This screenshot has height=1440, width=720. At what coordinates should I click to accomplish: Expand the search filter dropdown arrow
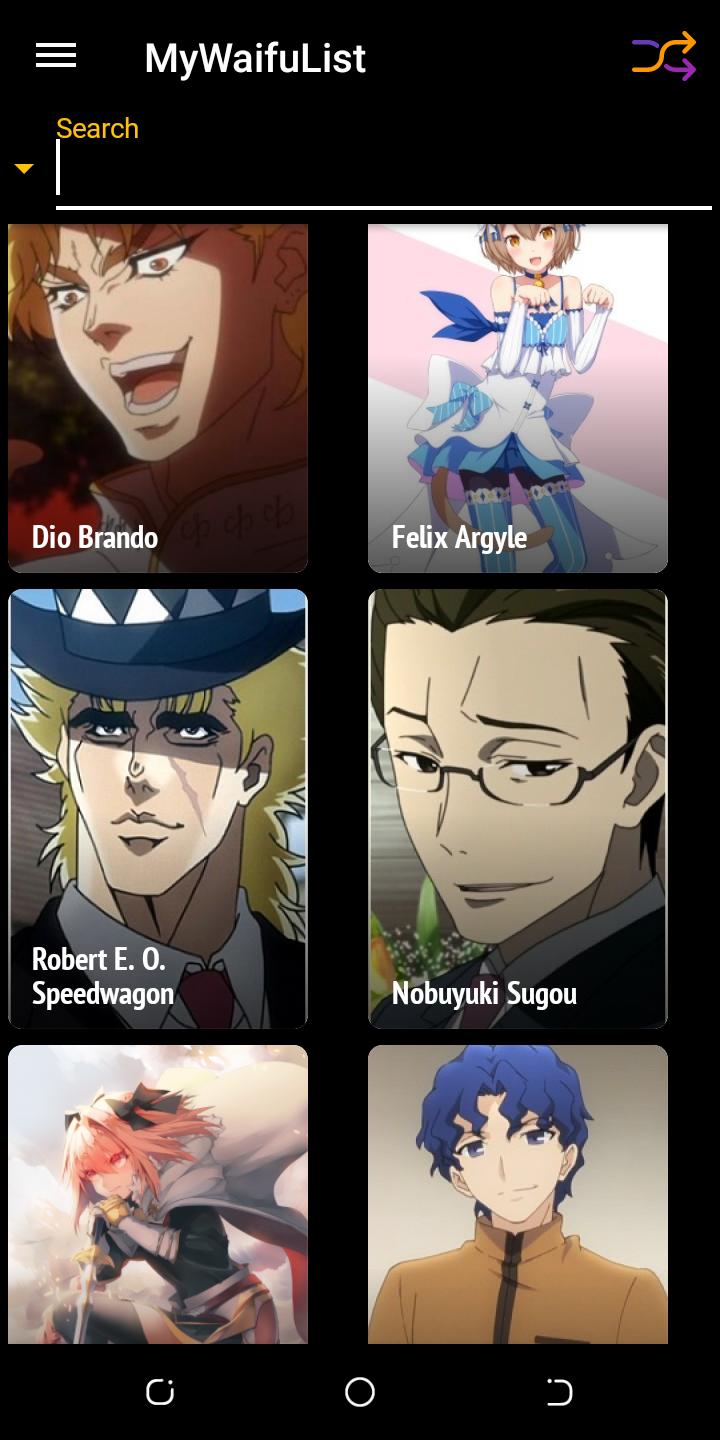coord(24,169)
